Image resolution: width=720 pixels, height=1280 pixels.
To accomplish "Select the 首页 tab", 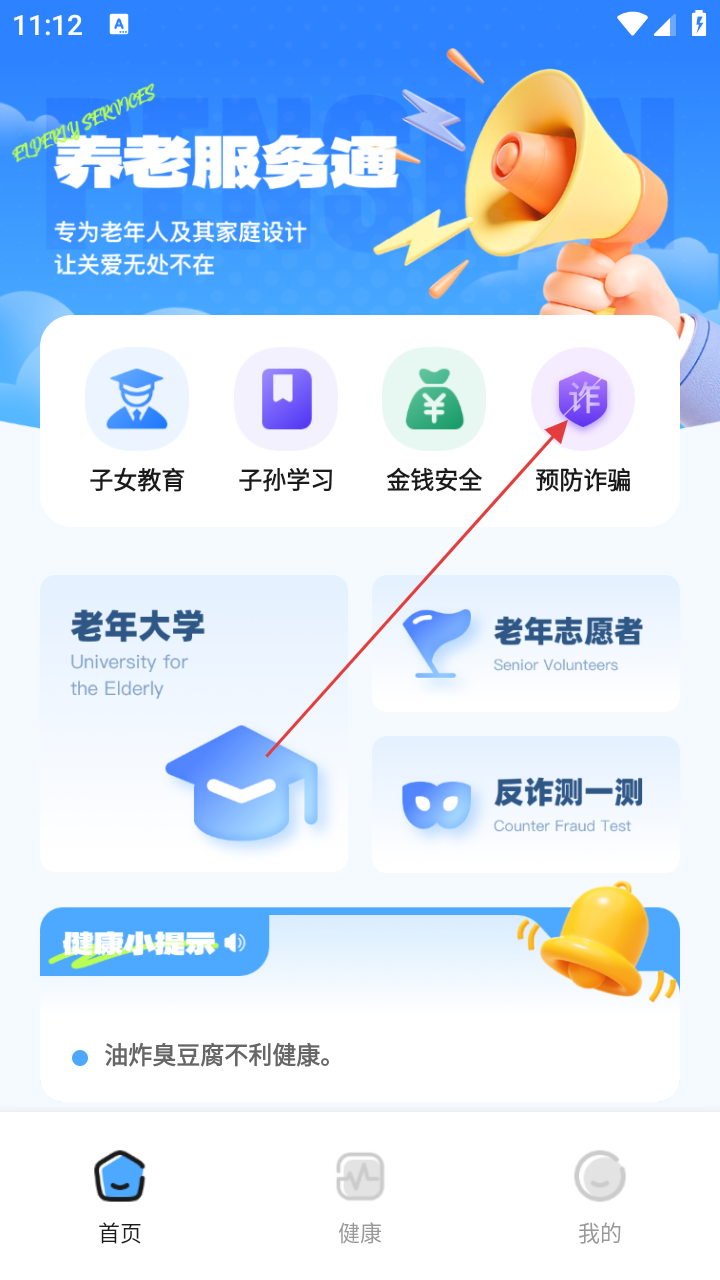I will (x=120, y=1196).
